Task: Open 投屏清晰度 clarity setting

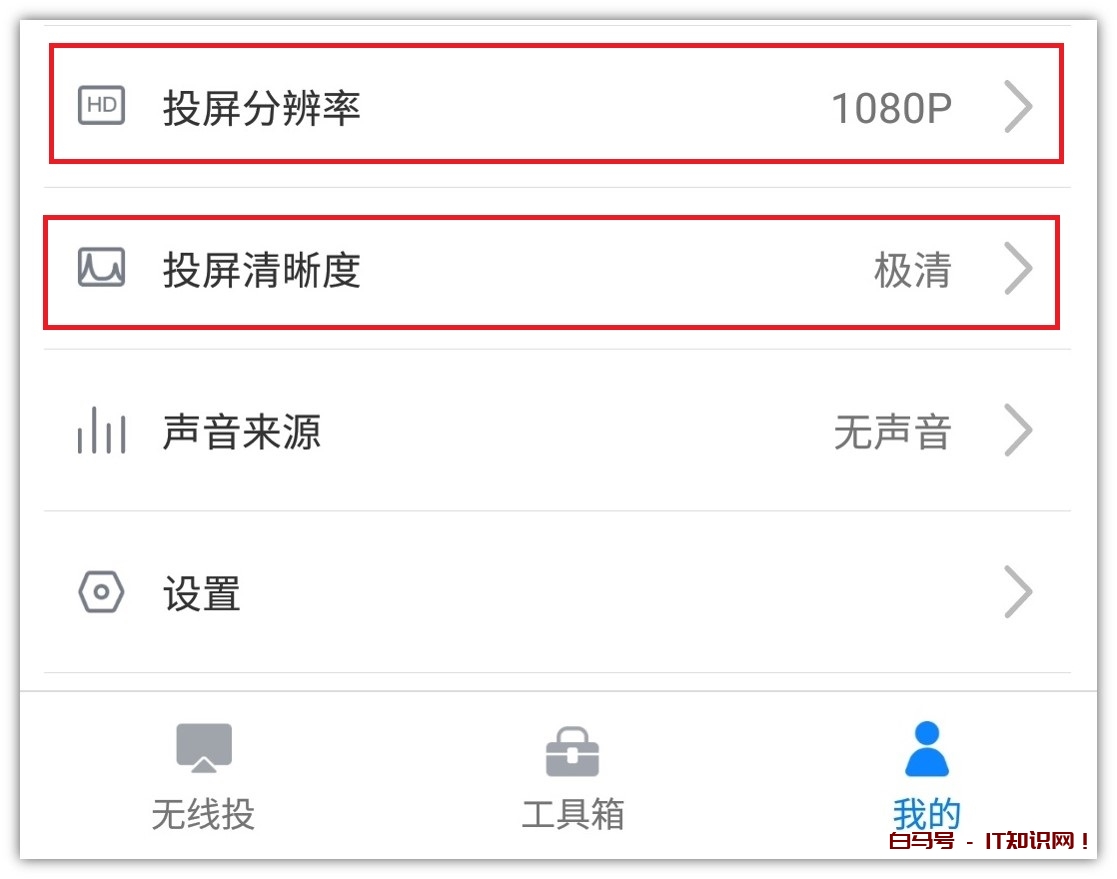Action: pos(555,270)
